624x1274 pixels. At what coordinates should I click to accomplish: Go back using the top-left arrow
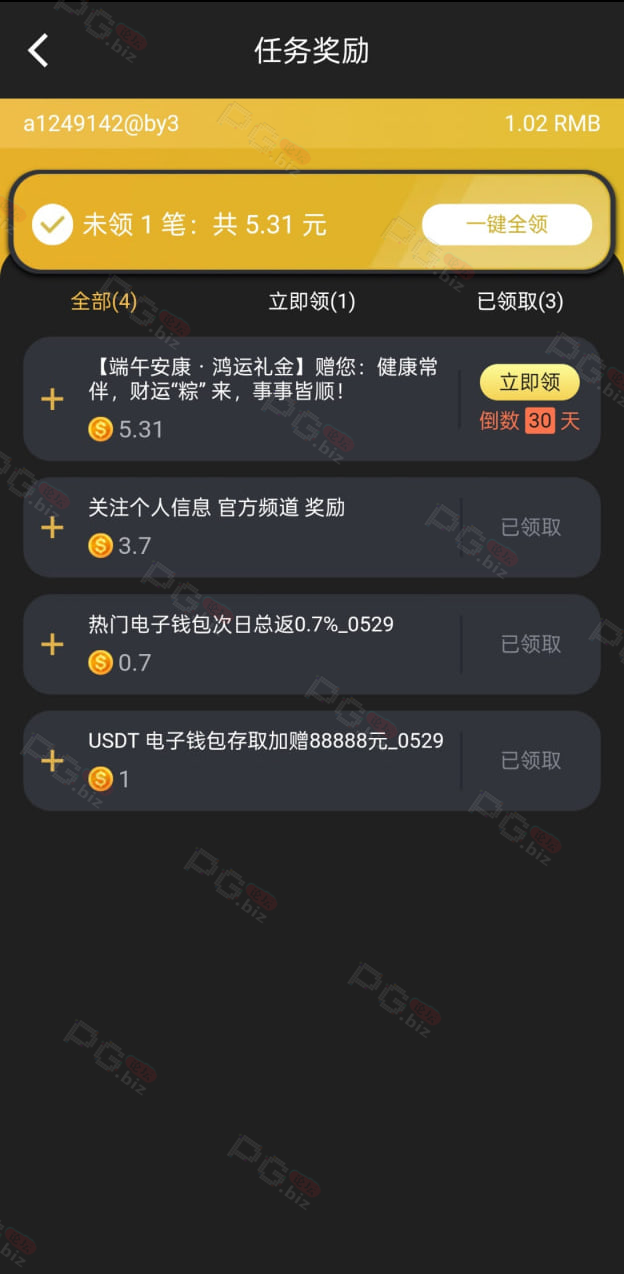tap(38, 50)
